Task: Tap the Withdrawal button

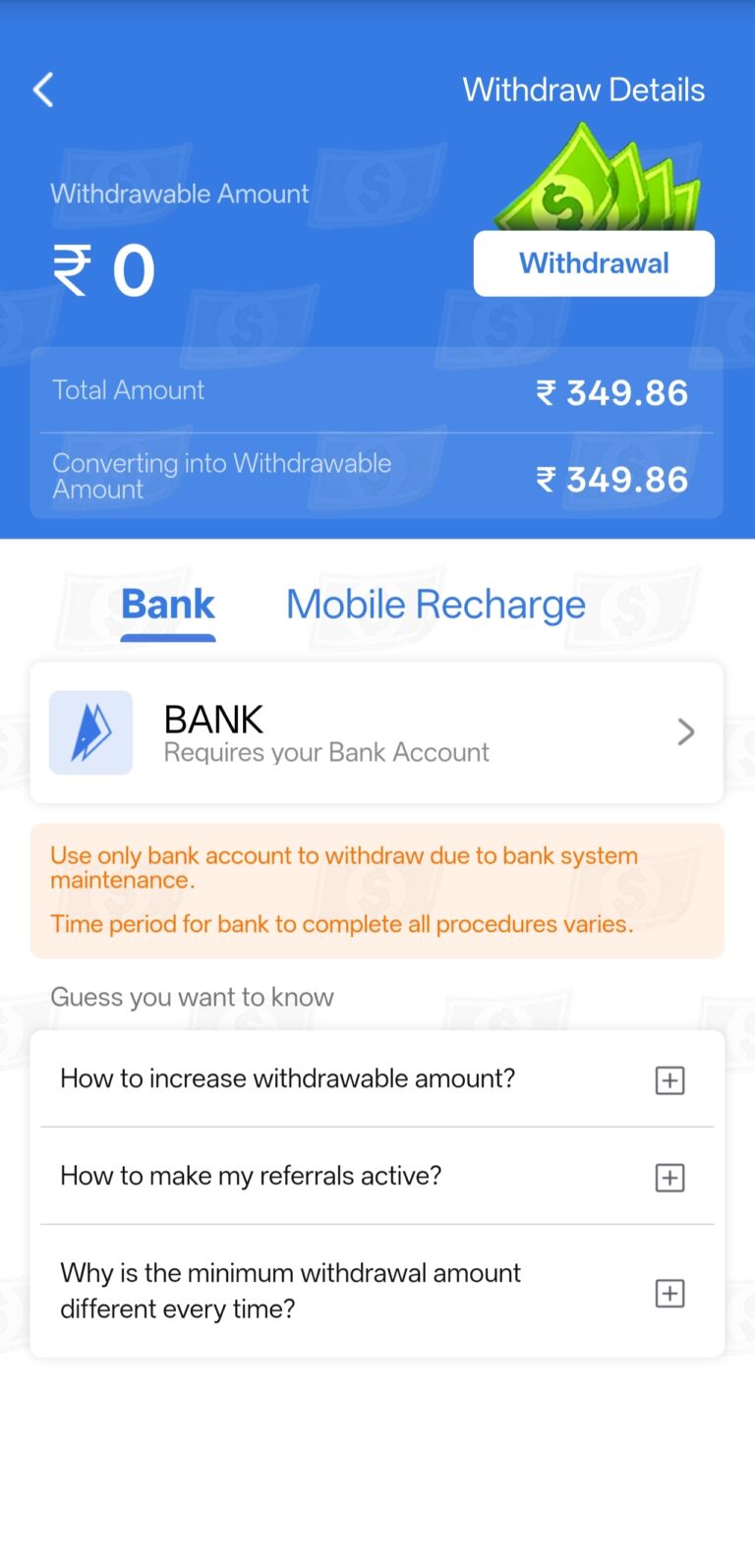Action: 594,263
